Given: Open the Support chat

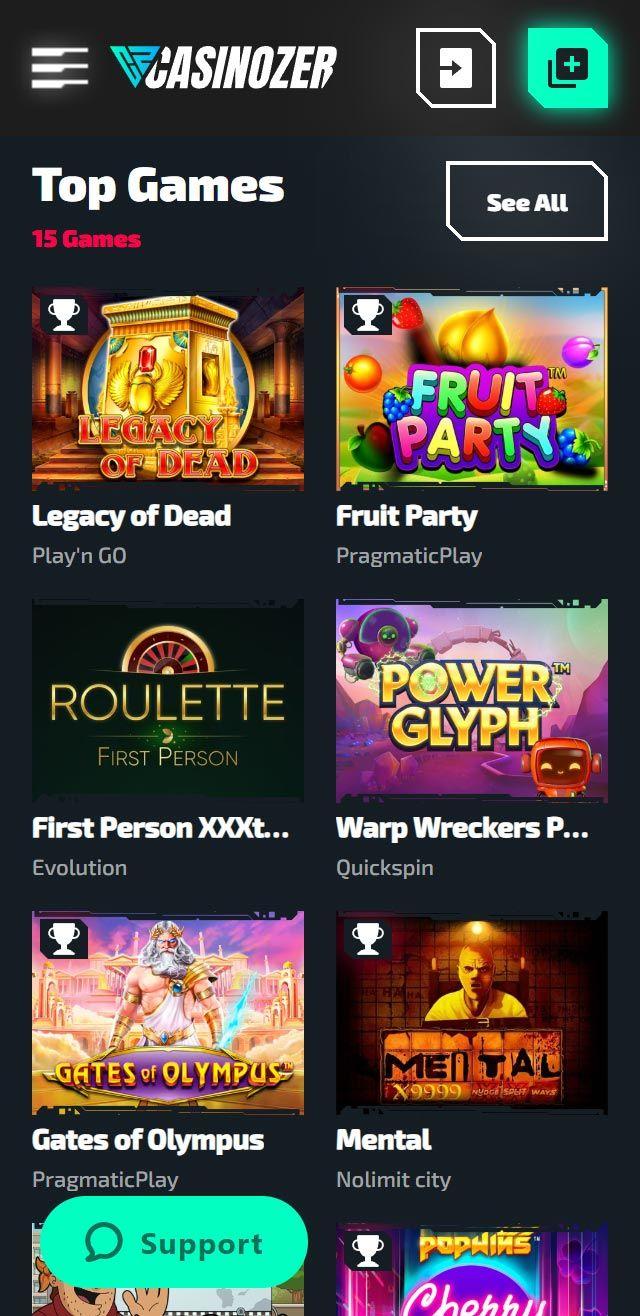Looking at the screenshot, I should click(174, 1243).
